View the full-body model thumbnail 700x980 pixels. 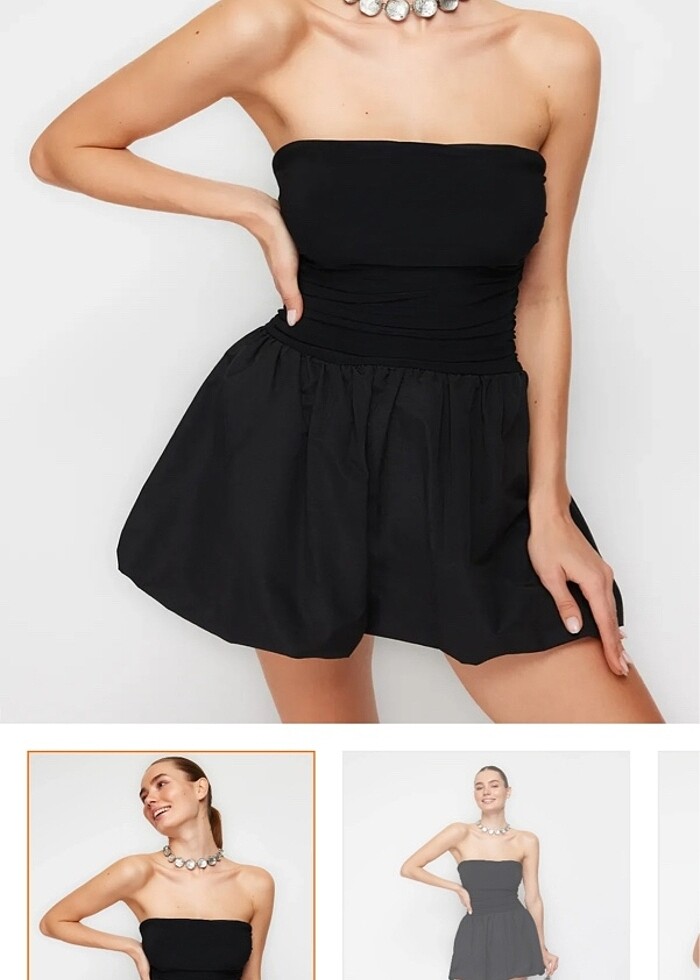[x=486, y=866]
